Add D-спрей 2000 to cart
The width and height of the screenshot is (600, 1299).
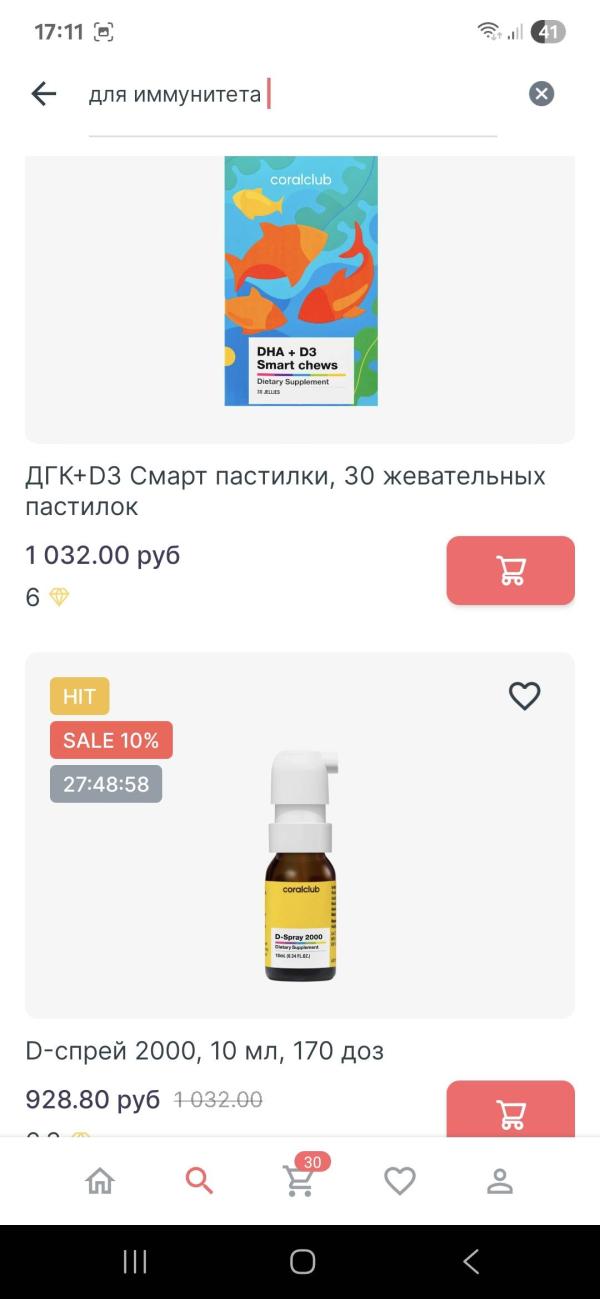[x=510, y=1109]
